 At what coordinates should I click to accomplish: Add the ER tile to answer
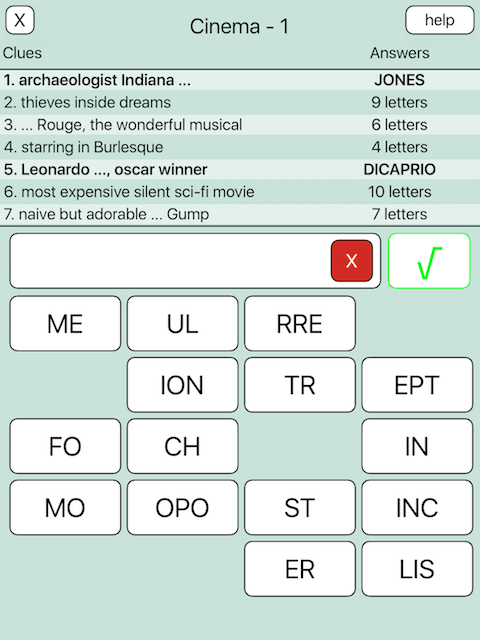[x=300, y=569]
